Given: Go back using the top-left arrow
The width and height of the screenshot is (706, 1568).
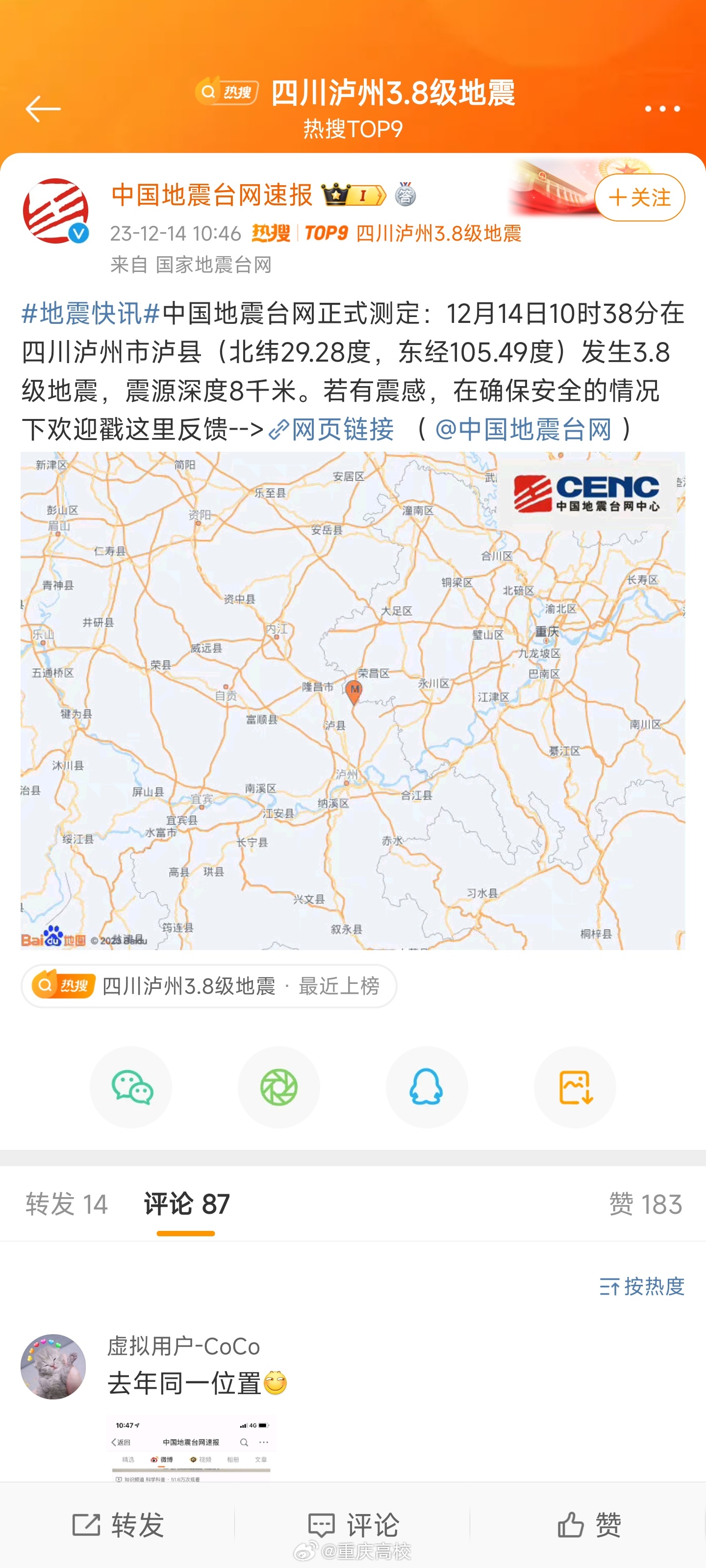Looking at the screenshot, I should click(43, 109).
